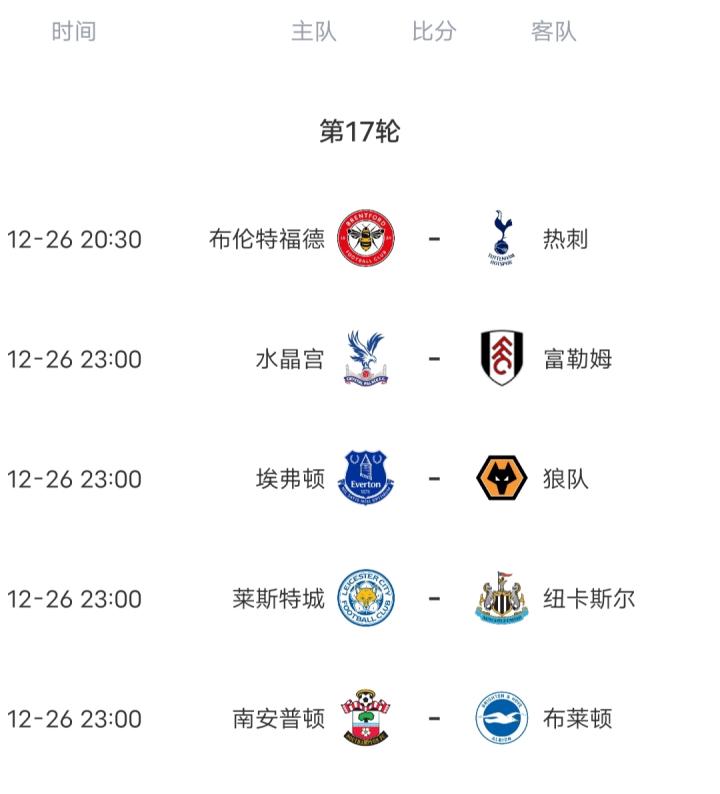This screenshot has height=794, width=720.
Task: Open the 莱斯特城 vs 纽卡斯尔 match
Action: click(x=434, y=599)
